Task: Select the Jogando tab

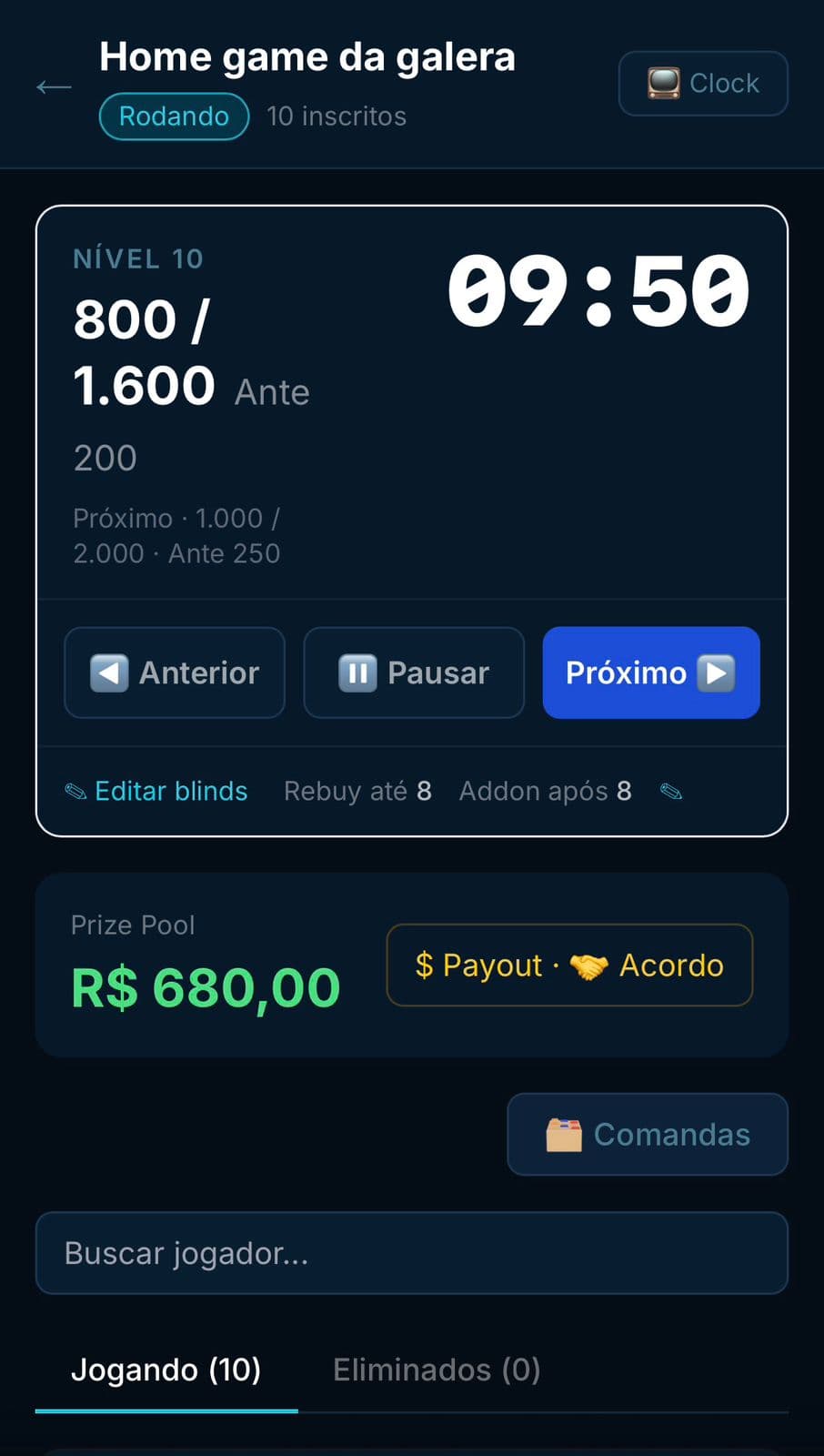Action: tap(166, 1369)
